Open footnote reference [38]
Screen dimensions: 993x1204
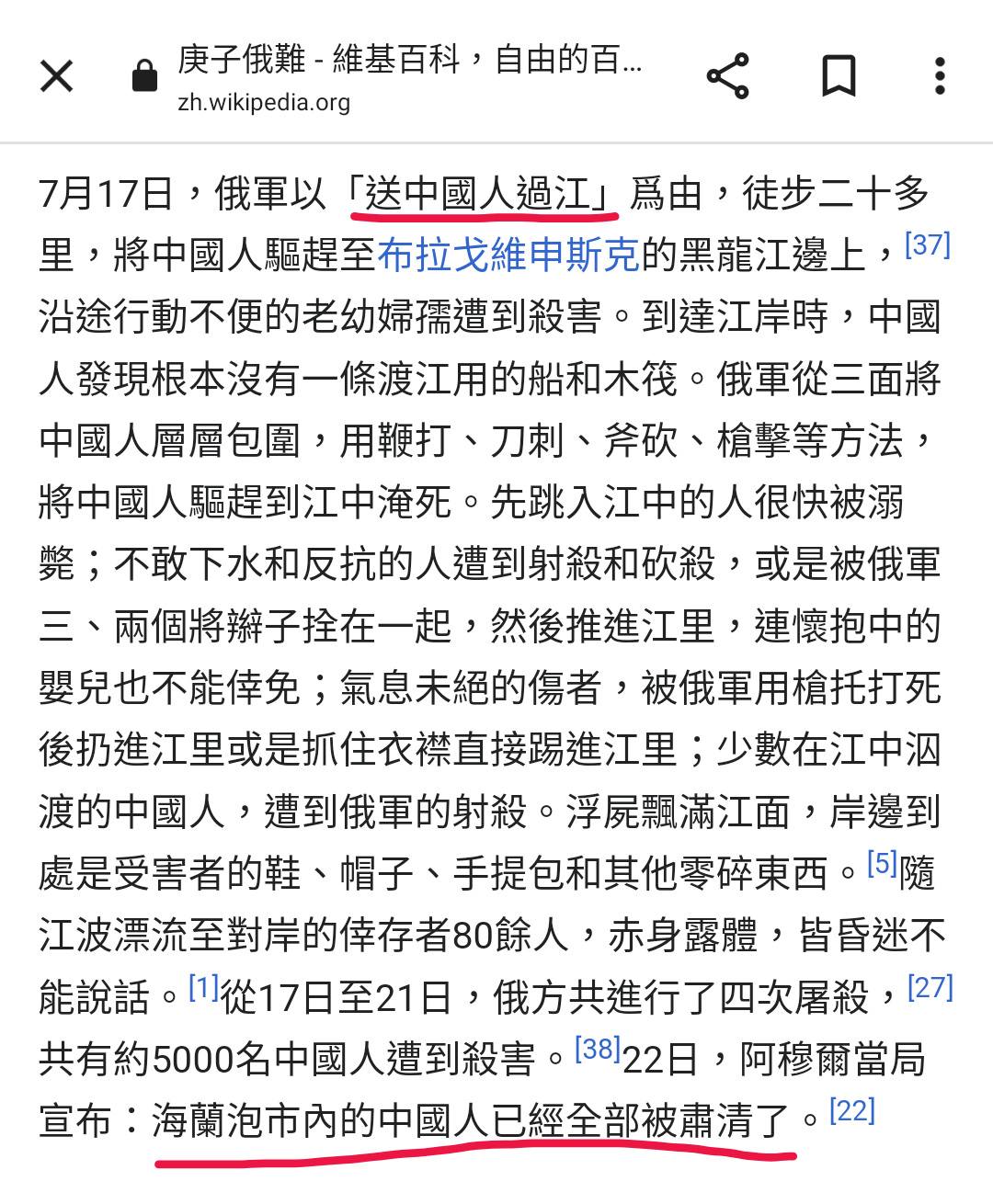tap(597, 1050)
